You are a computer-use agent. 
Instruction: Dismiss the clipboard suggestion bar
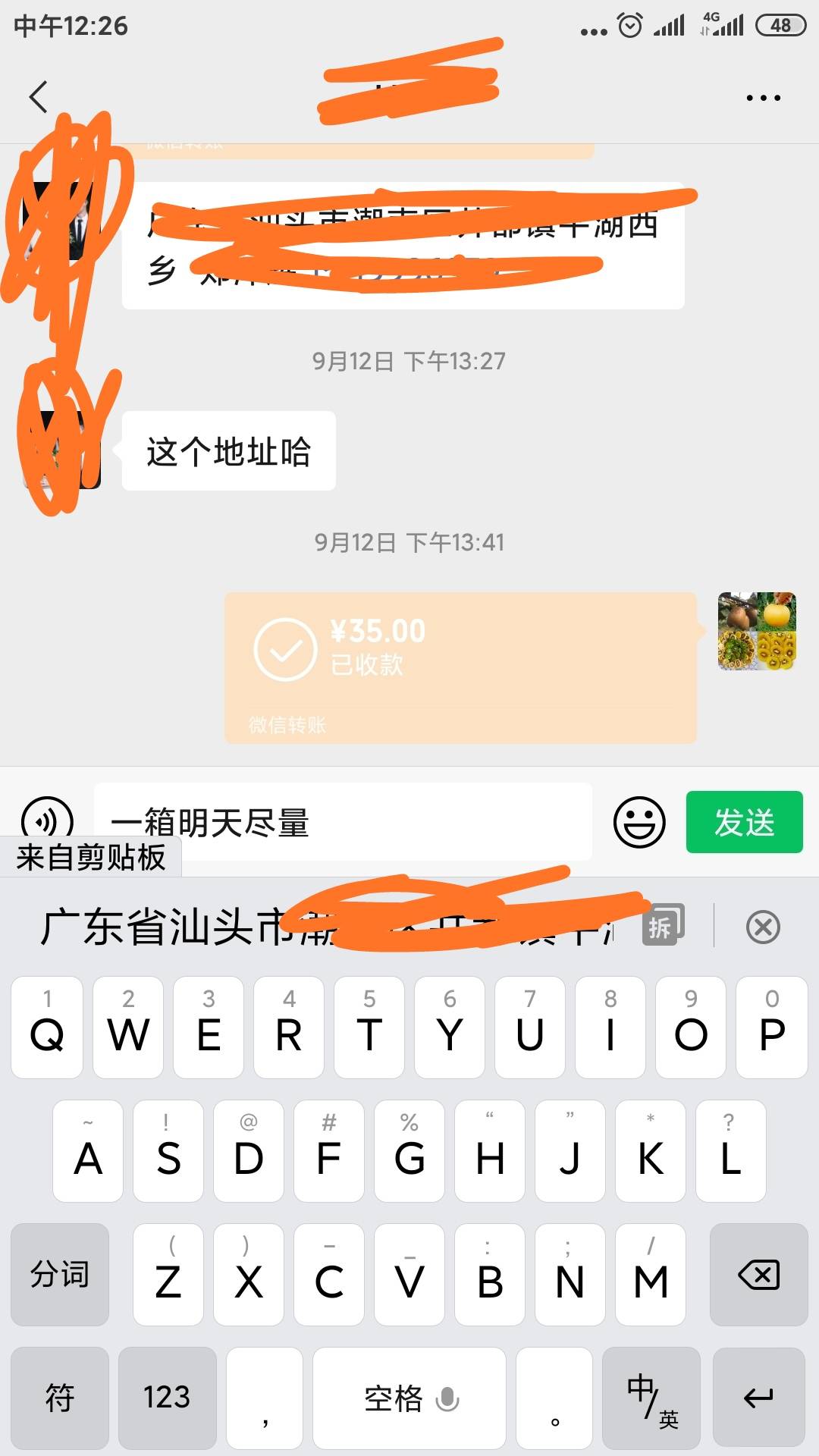click(x=763, y=927)
